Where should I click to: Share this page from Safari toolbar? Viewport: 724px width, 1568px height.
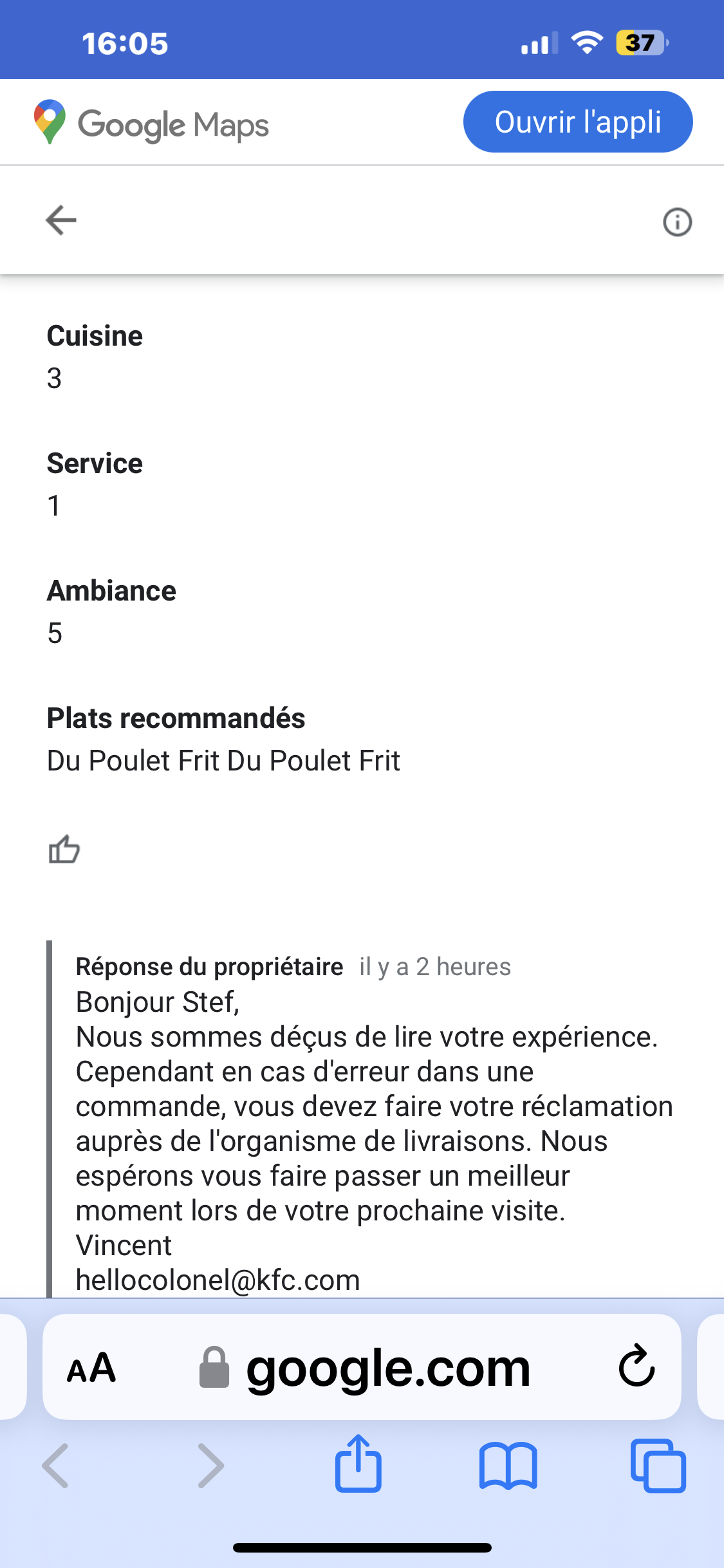[x=358, y=1464]
